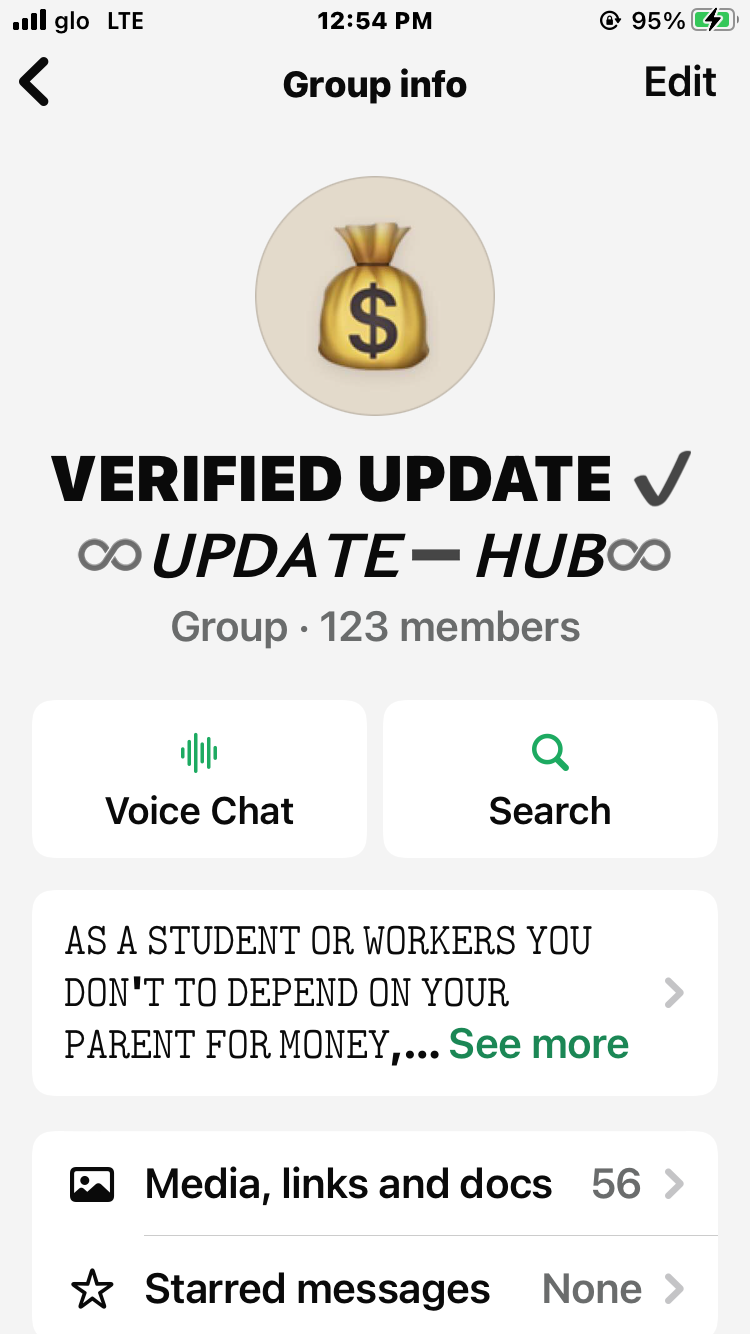Click the Starred messages star icon

pyautogui.click(x=92, y=1289)
